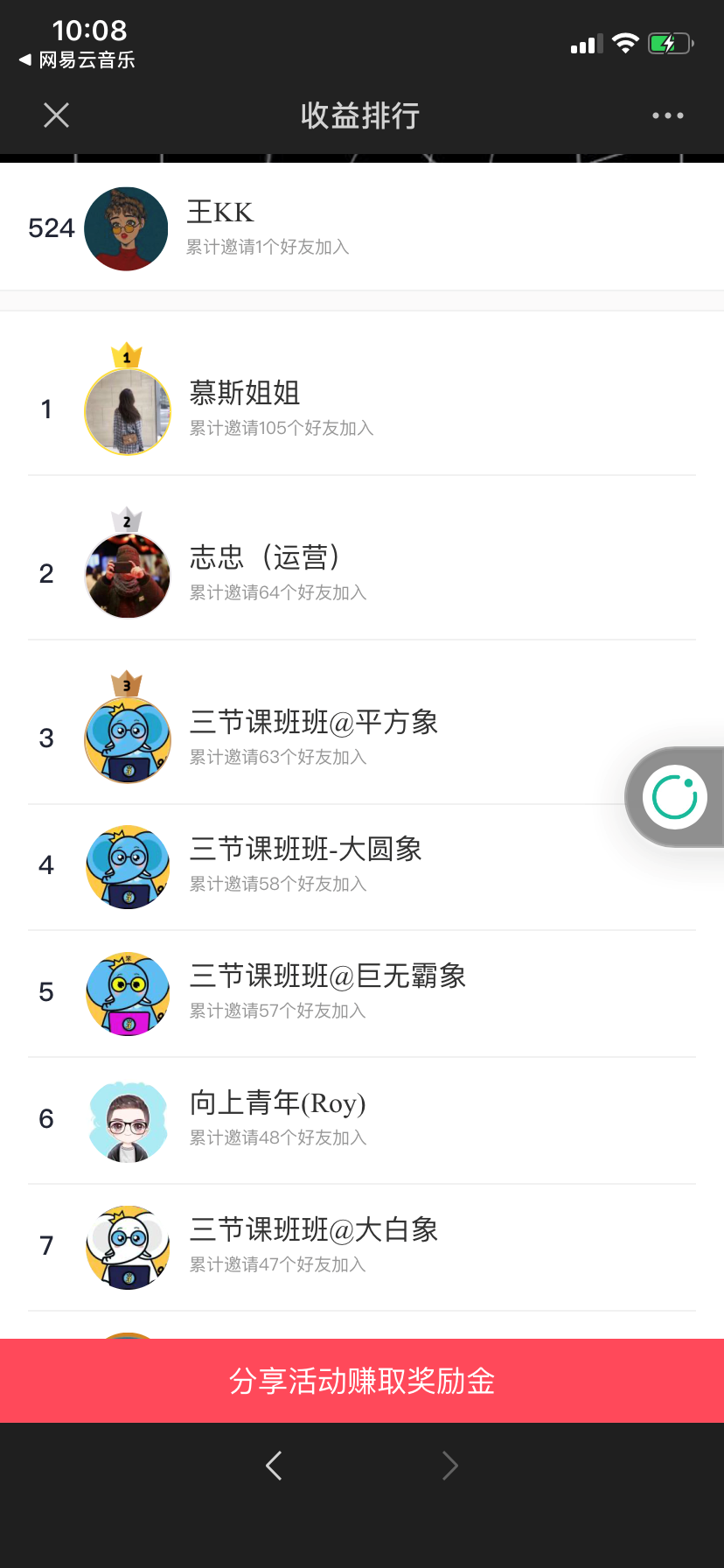Screen dimensions: 724x1568
Task: Tap the floating green circle widget
Action: [675, 797]
